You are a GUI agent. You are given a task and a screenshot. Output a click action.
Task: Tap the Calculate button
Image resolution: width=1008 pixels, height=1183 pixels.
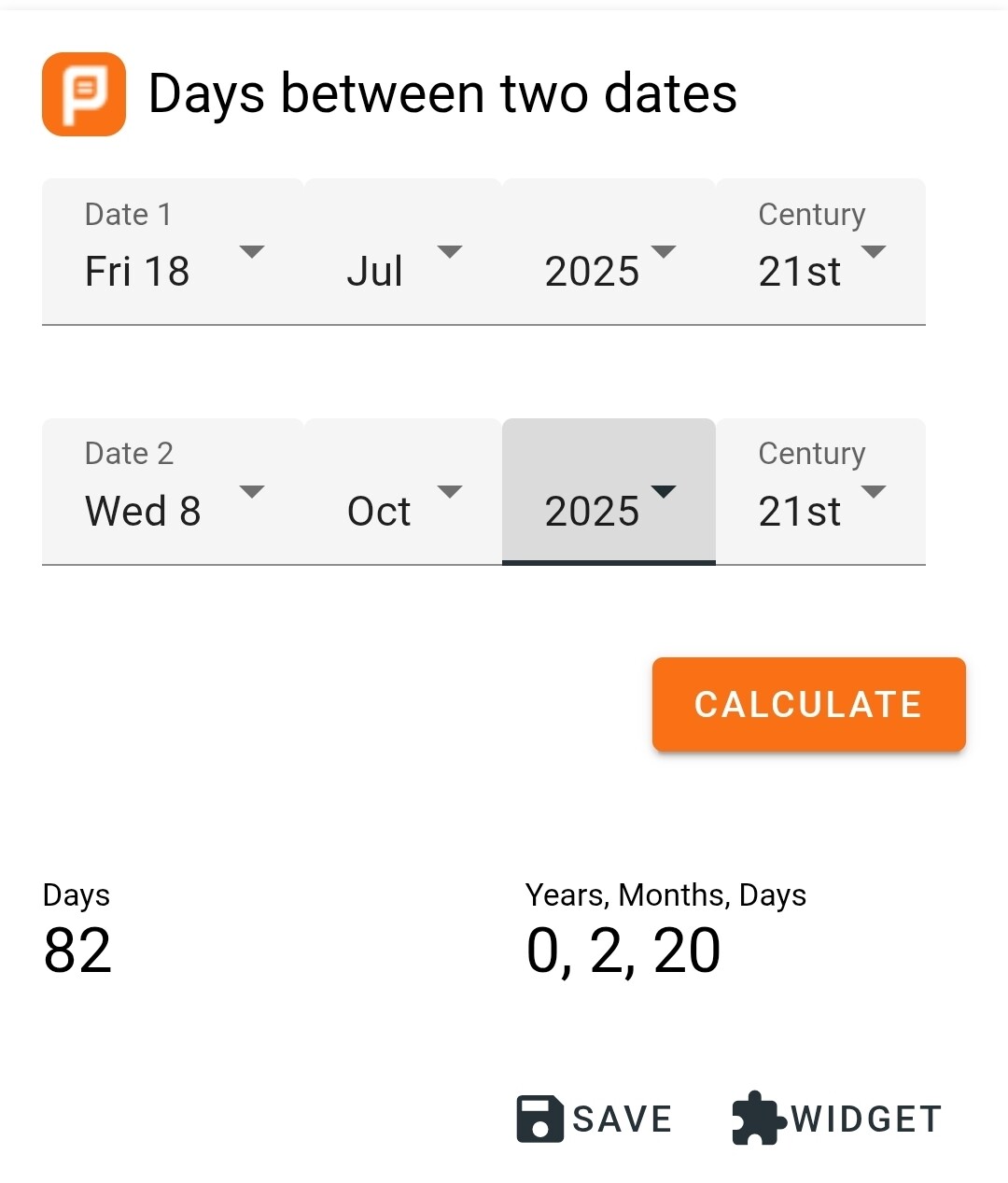(x=808, y=704)
